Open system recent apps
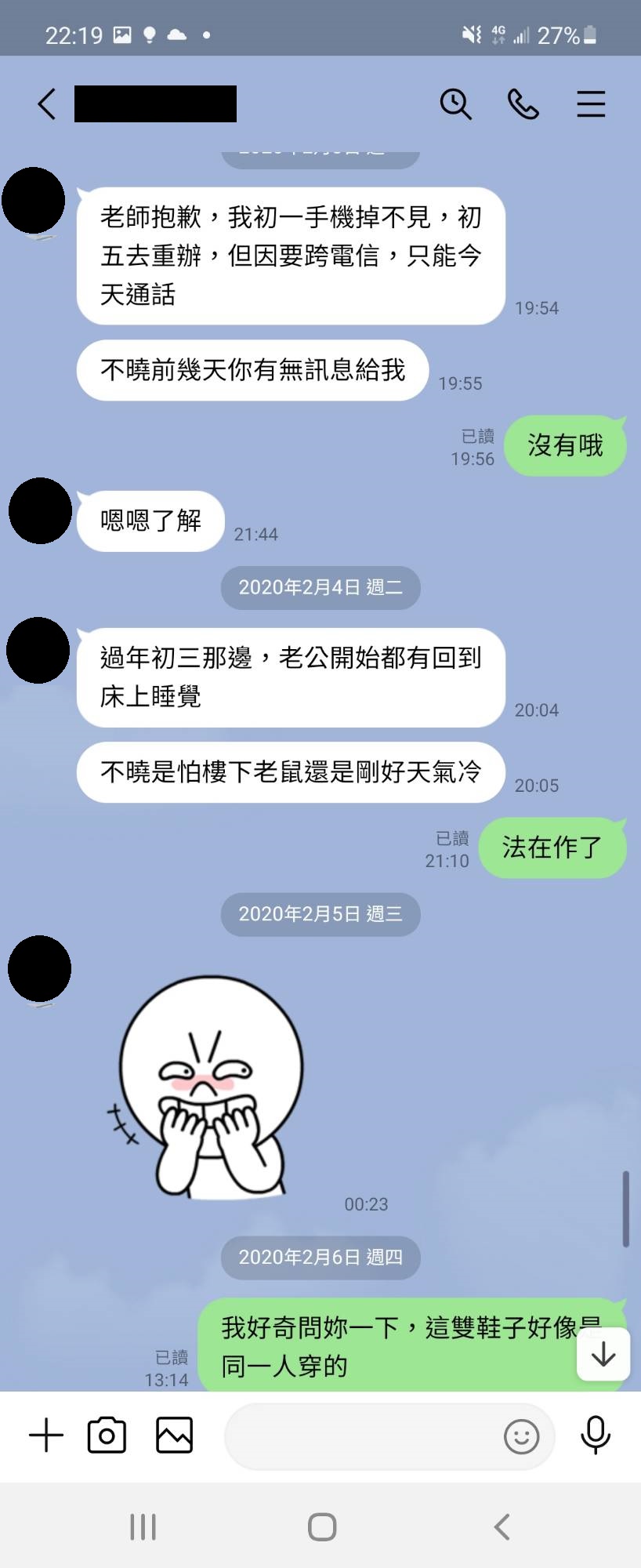 [x=143, y=1526]
